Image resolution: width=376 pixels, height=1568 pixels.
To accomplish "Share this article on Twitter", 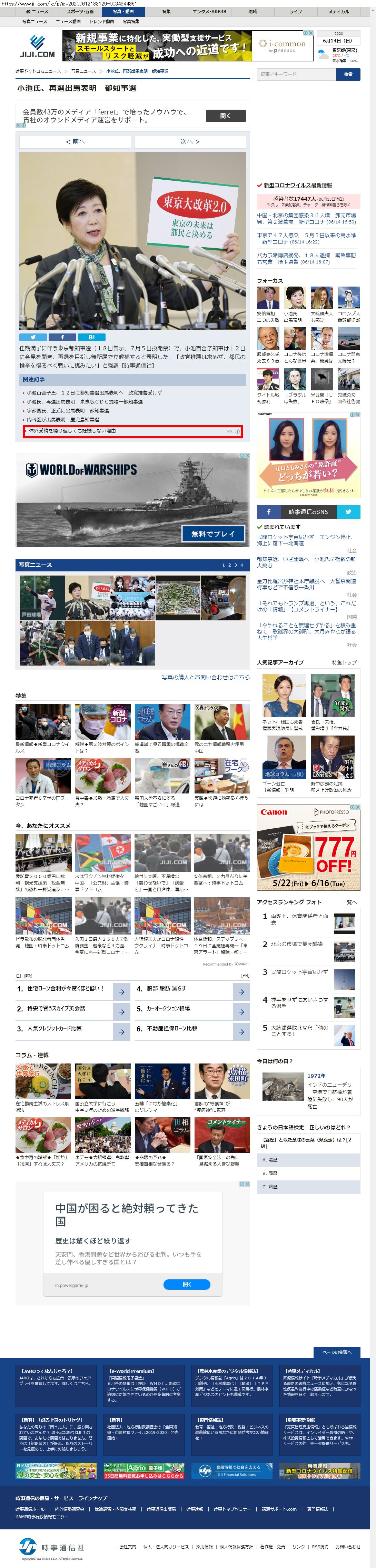I will click(x=33, y=337).
